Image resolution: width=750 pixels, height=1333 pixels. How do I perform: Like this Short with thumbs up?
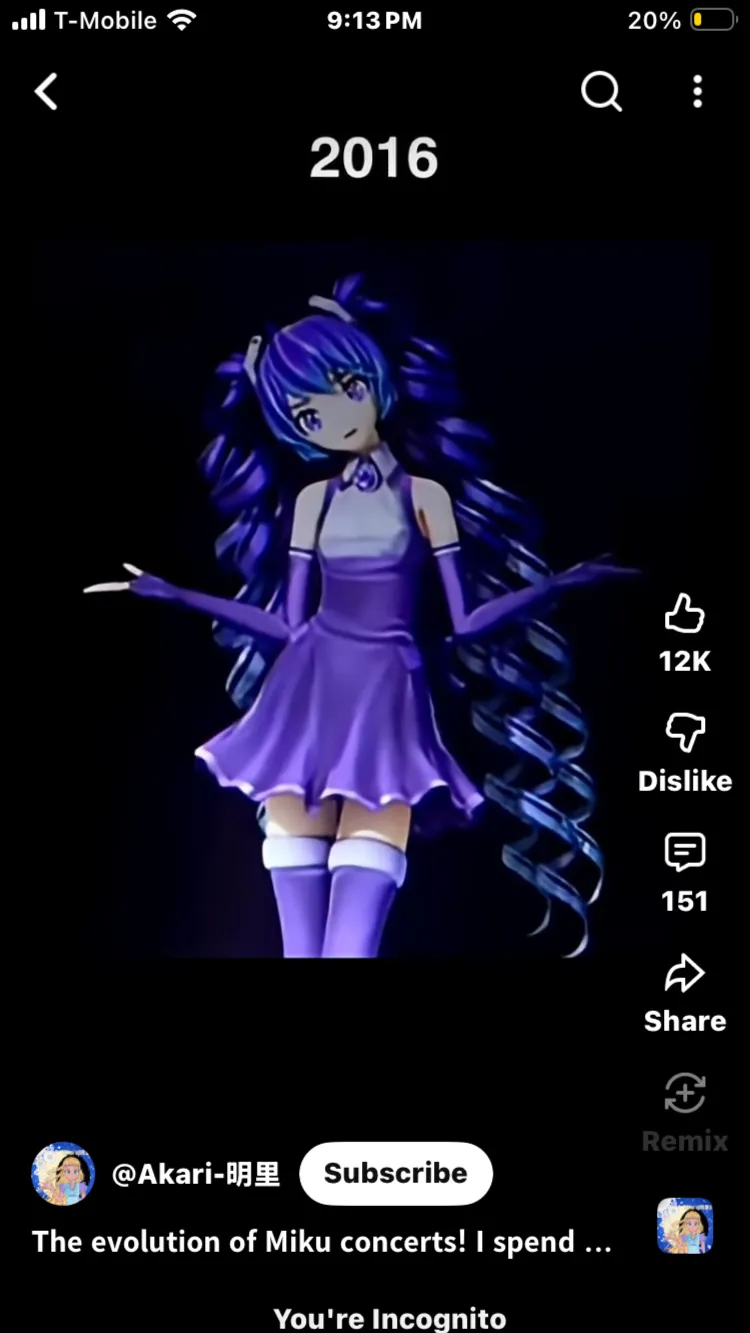coord(685,614)
